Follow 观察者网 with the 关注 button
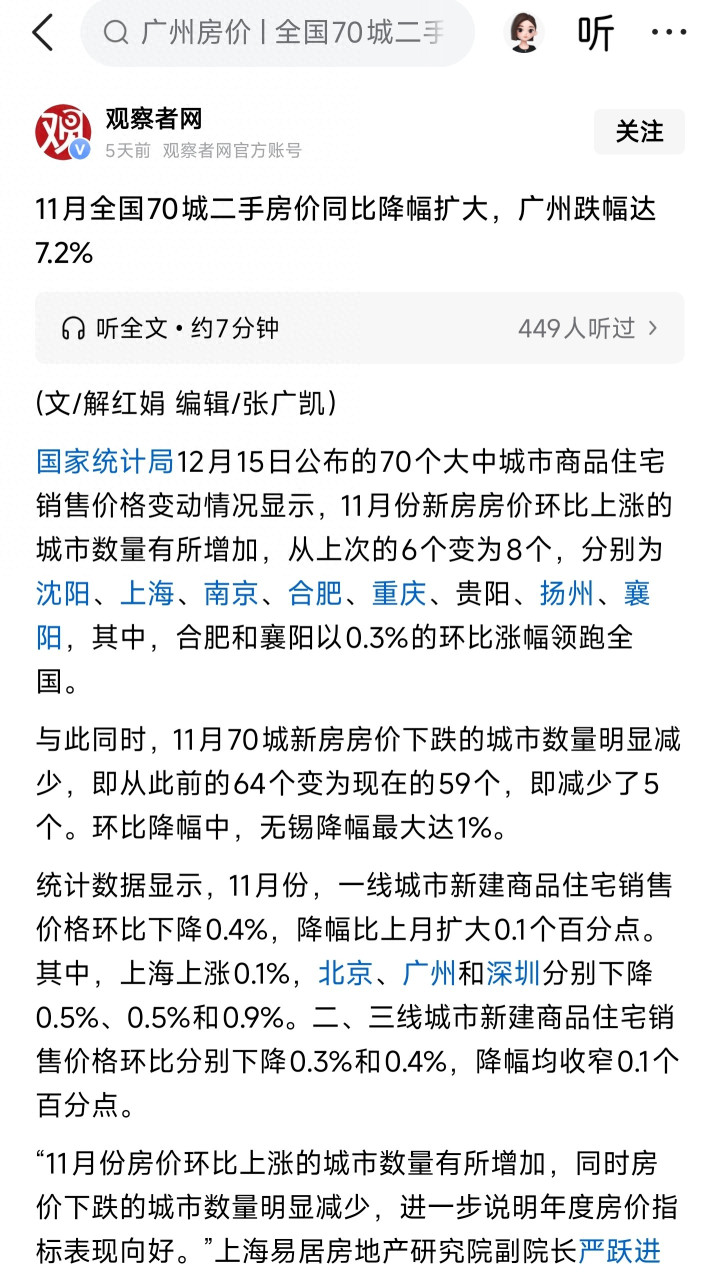 [639, 132]
